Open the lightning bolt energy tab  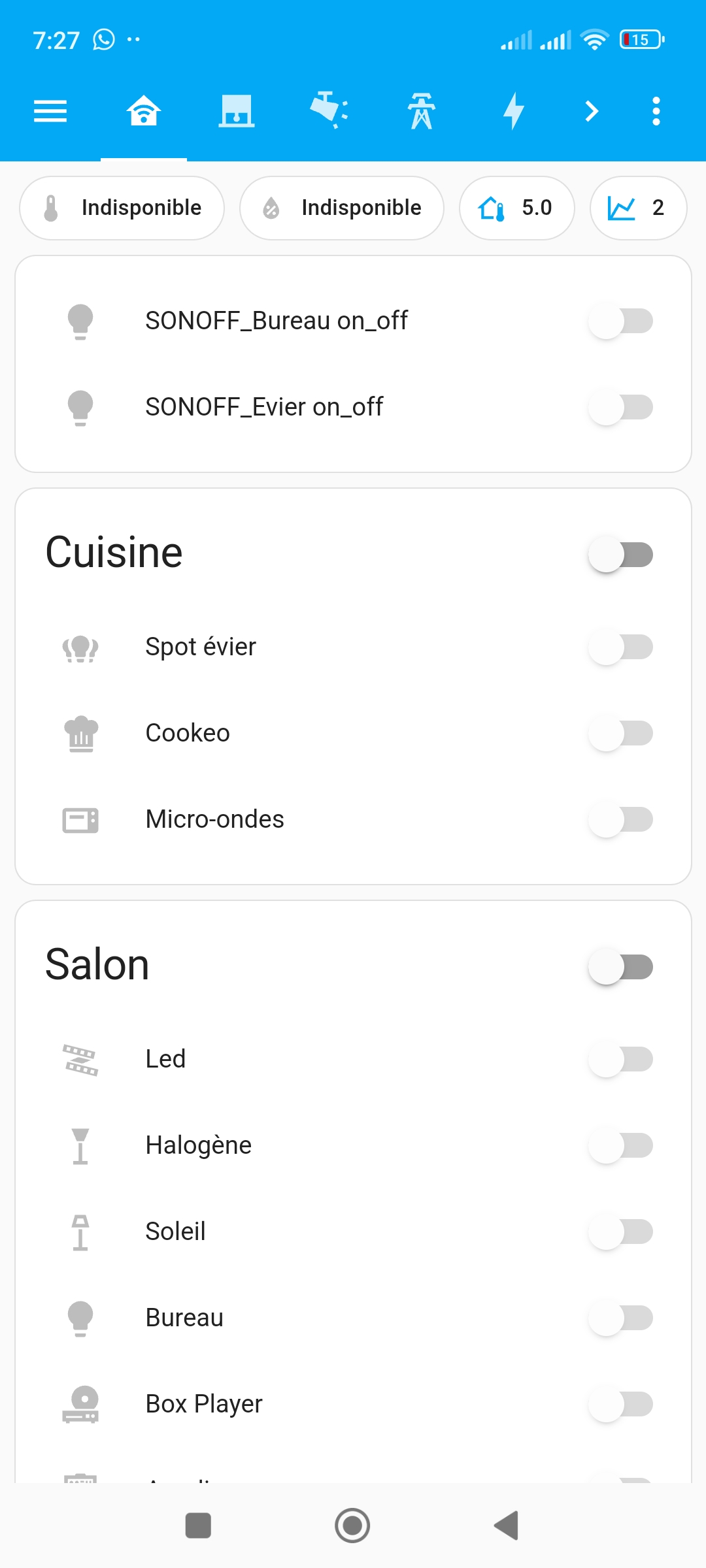[514, 111]
